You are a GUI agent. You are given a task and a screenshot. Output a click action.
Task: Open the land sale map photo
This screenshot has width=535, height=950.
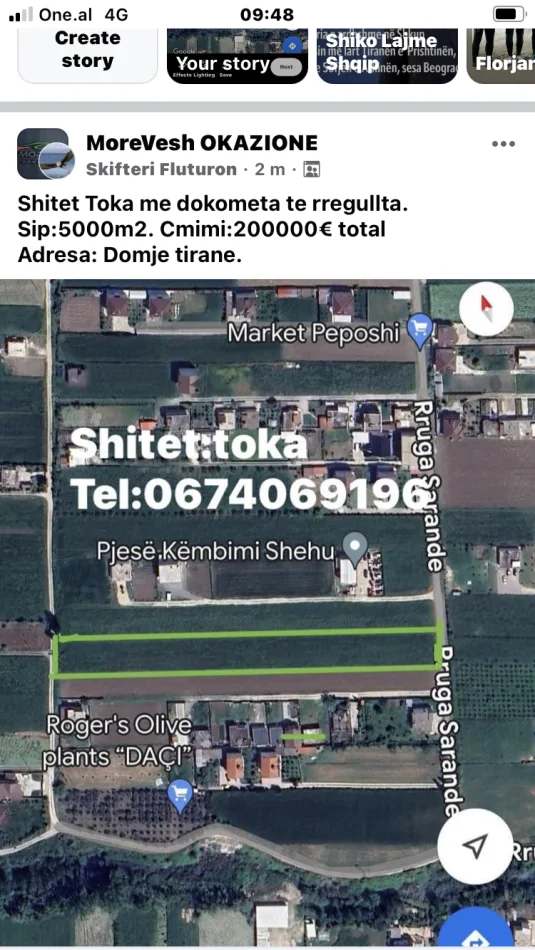coord(267,612)
